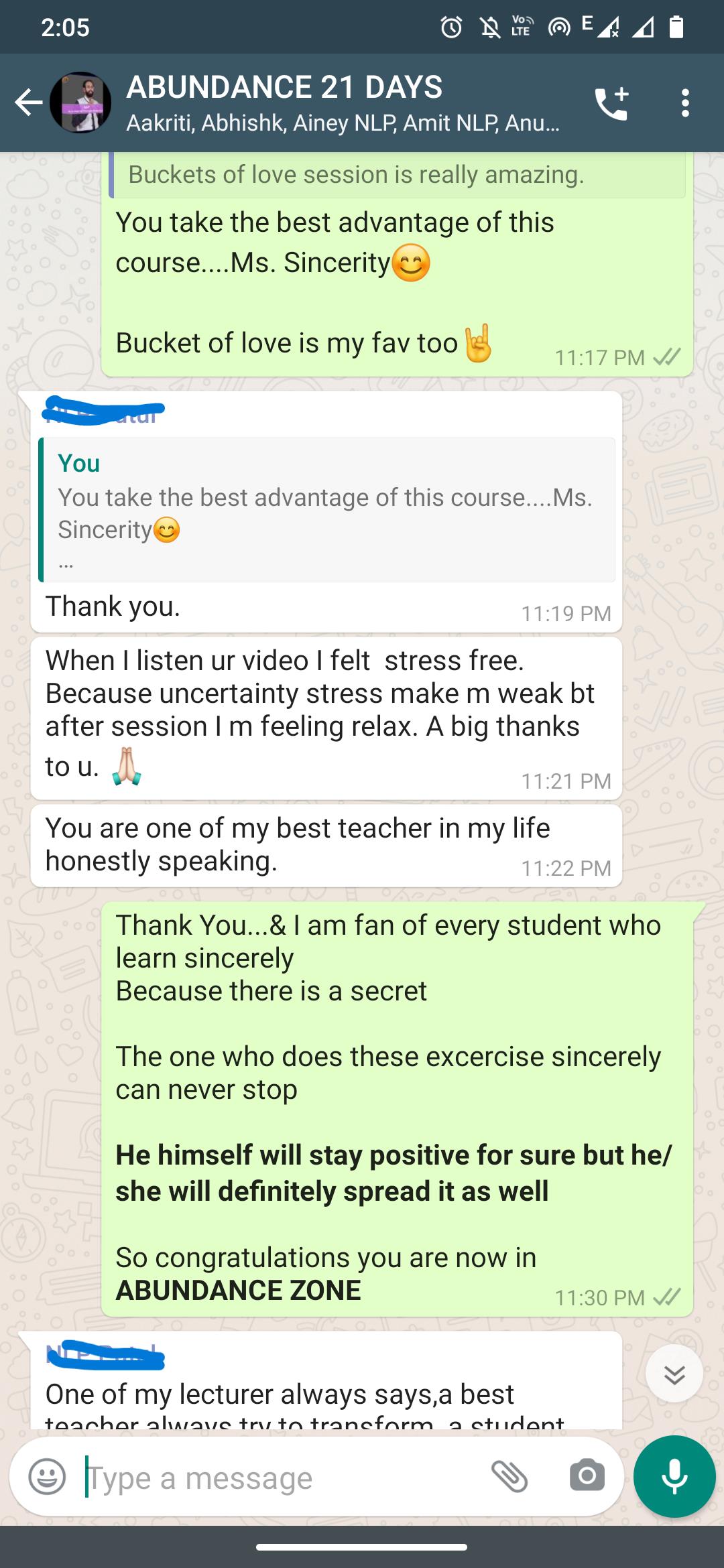Record a voice message

coord(674,1476)
